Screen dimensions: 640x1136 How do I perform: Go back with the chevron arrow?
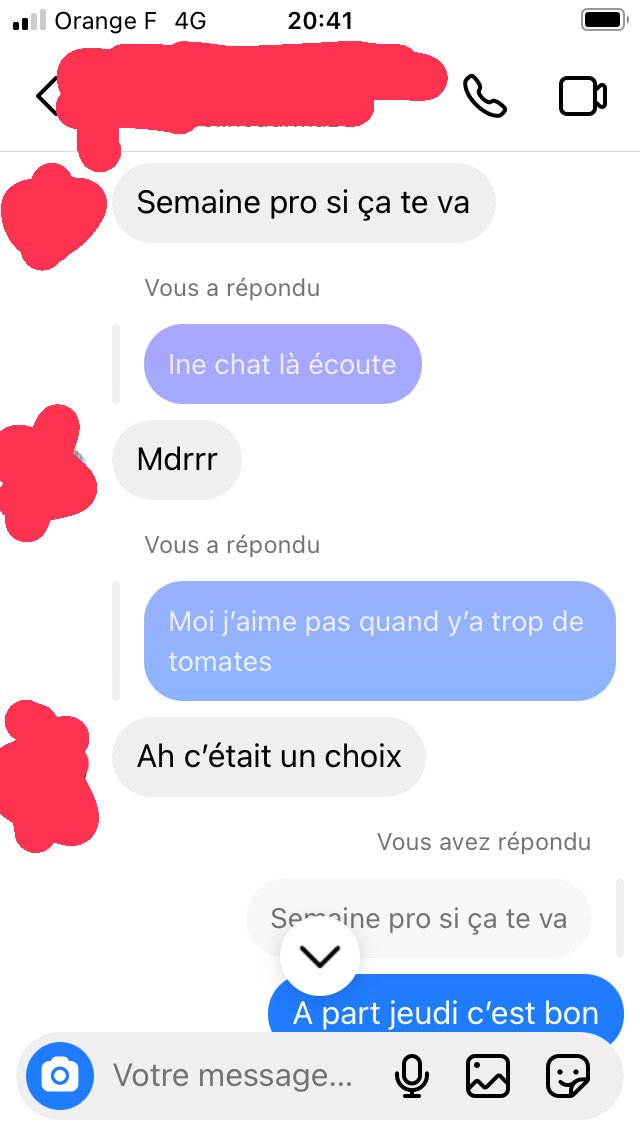[x=46, y=96]
